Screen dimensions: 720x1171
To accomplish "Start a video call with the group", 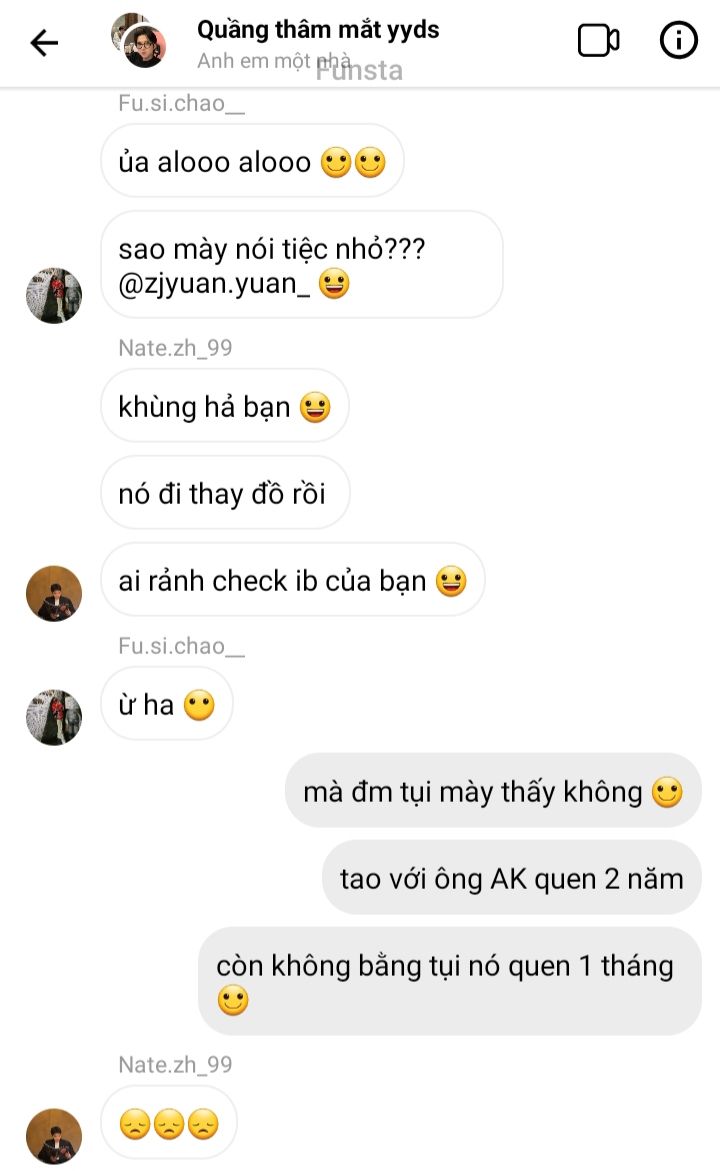I will coord(598,41).
